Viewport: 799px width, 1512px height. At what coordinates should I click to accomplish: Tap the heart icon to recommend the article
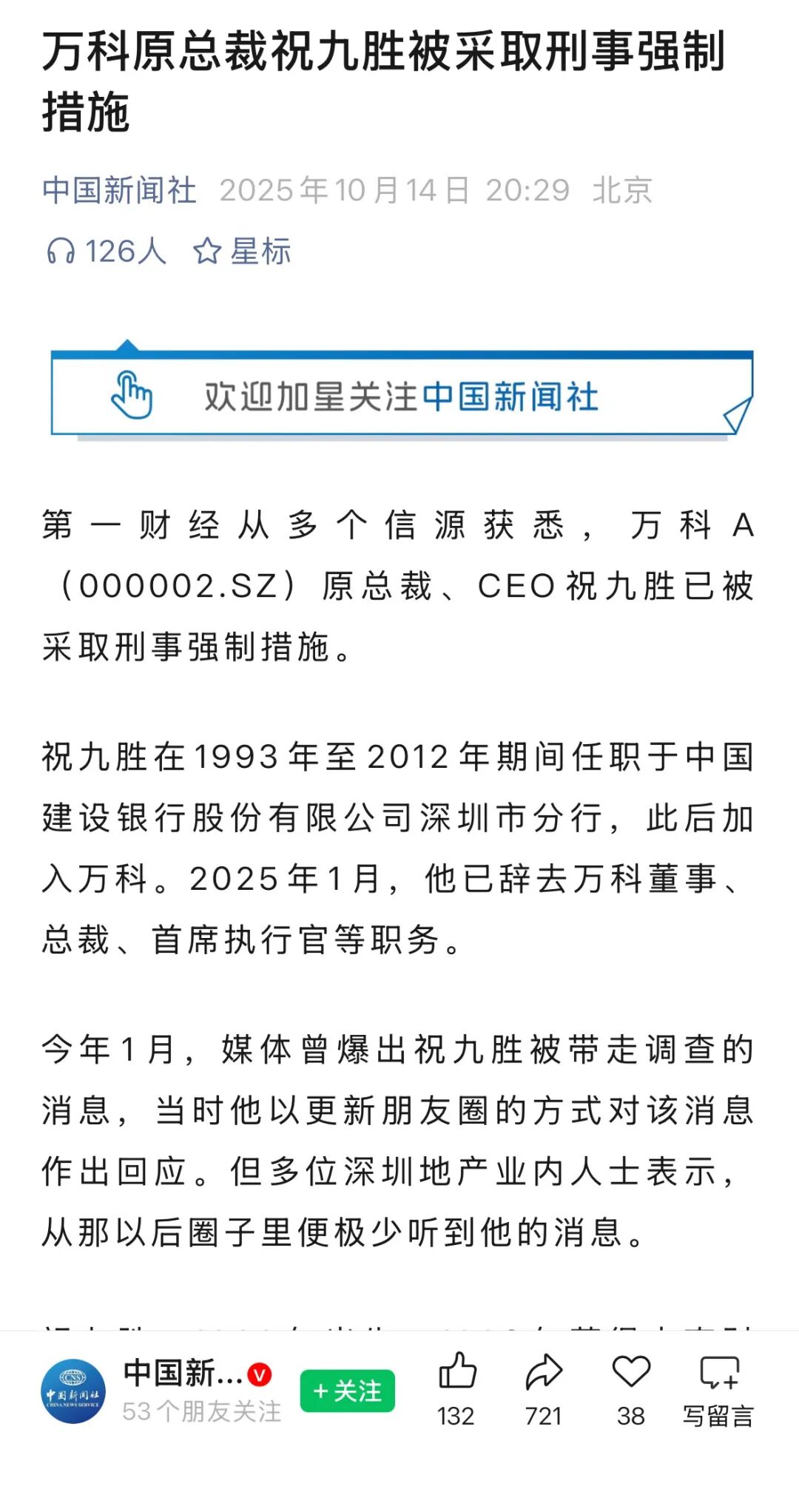pos(631,1373)
